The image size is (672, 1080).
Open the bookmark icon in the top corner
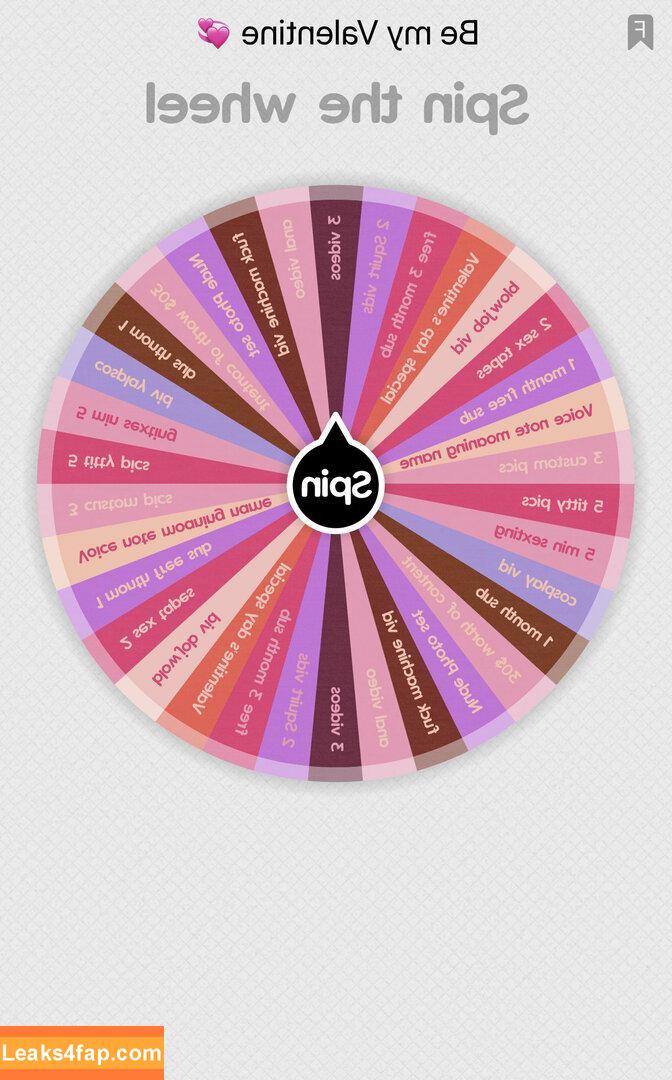tap(640, 32)
